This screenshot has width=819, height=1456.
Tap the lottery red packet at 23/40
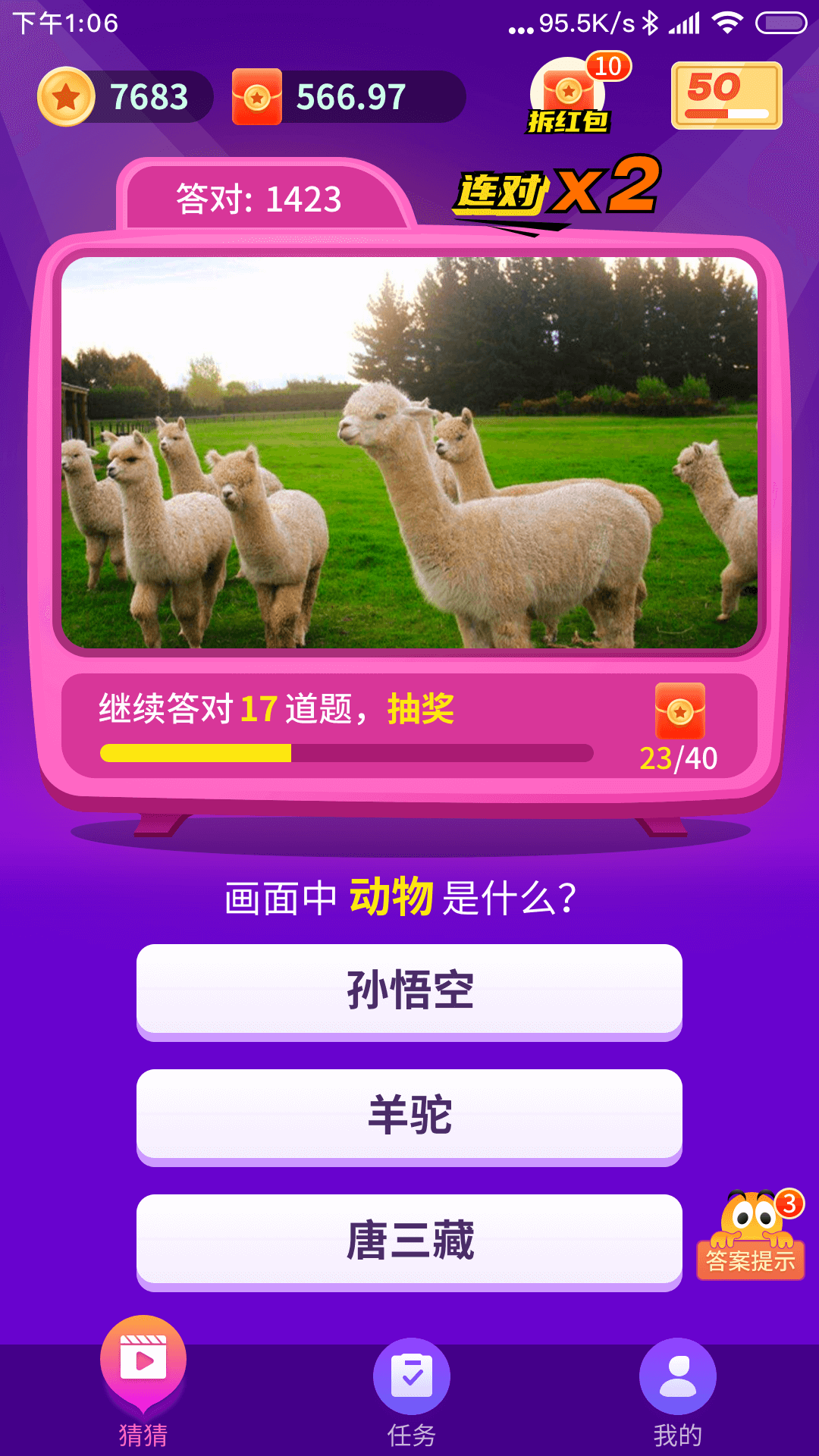pos(680,712)
